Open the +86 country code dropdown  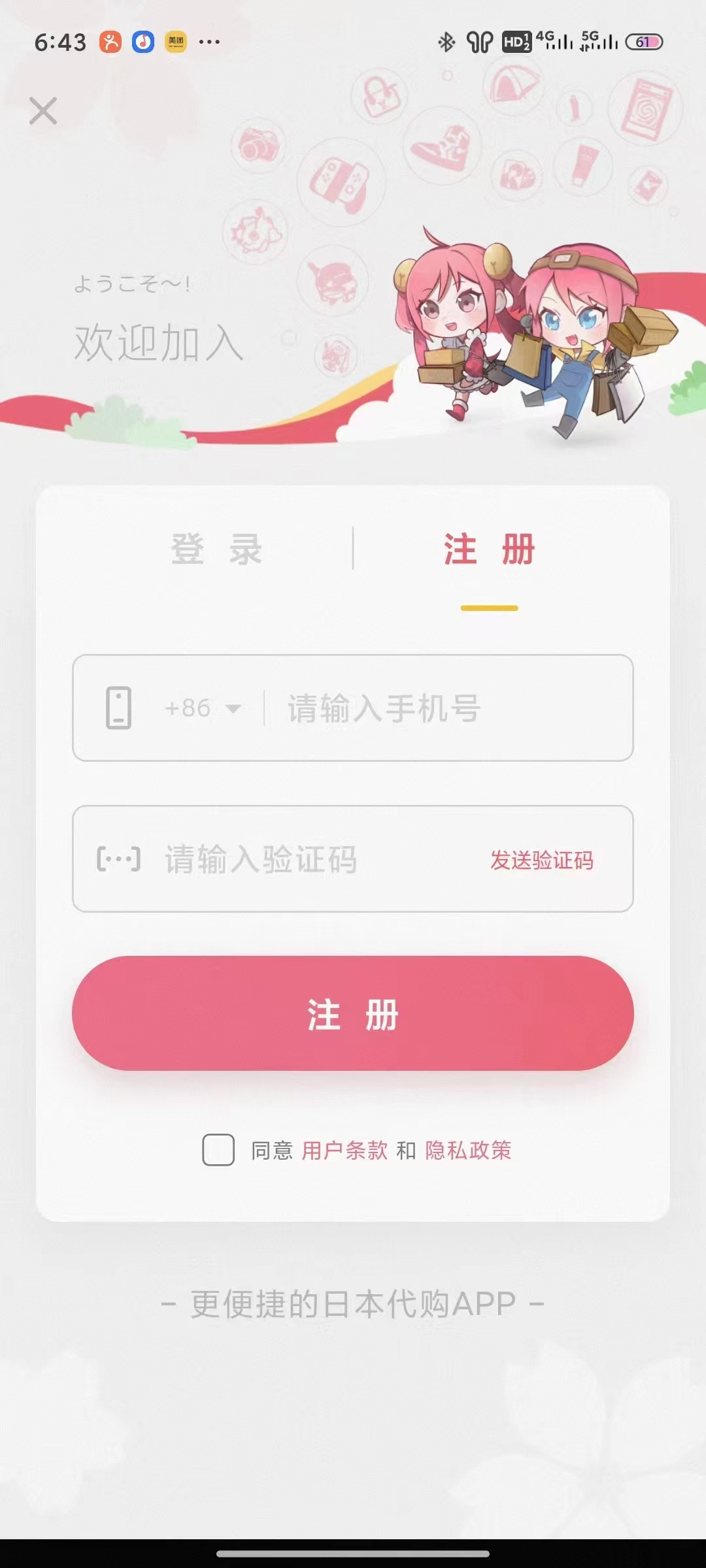[x=203, y=708]
